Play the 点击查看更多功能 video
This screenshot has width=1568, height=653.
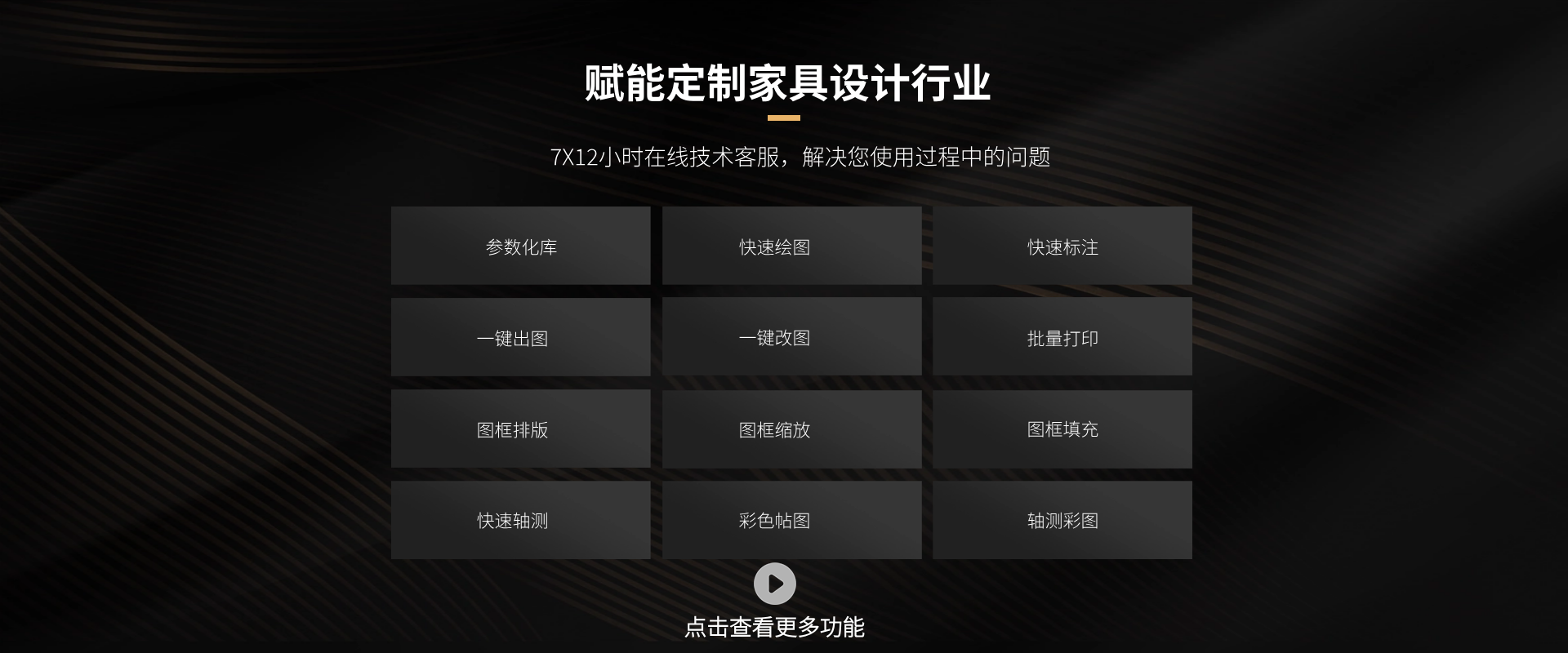774,584
